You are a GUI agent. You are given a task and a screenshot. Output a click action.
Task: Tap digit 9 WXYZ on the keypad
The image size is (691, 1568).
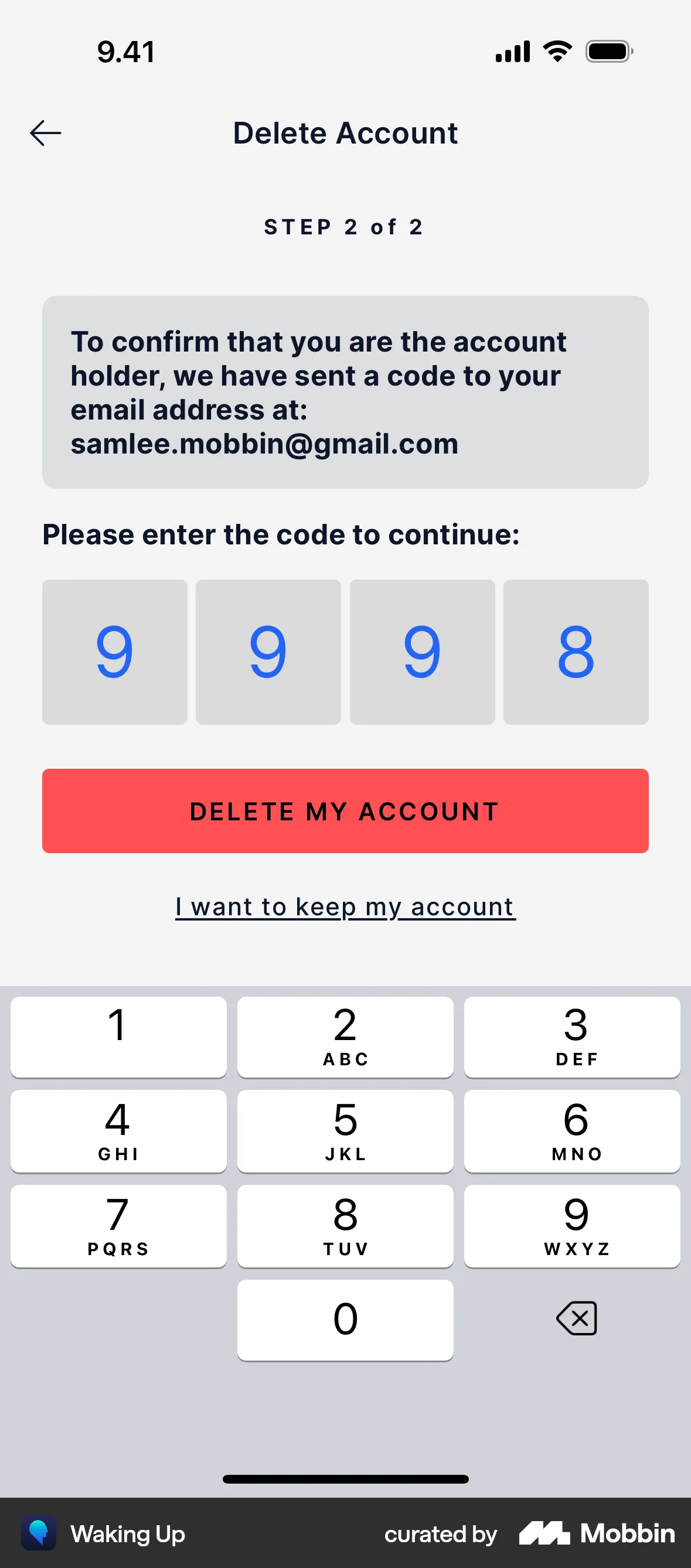point(572,1226)
